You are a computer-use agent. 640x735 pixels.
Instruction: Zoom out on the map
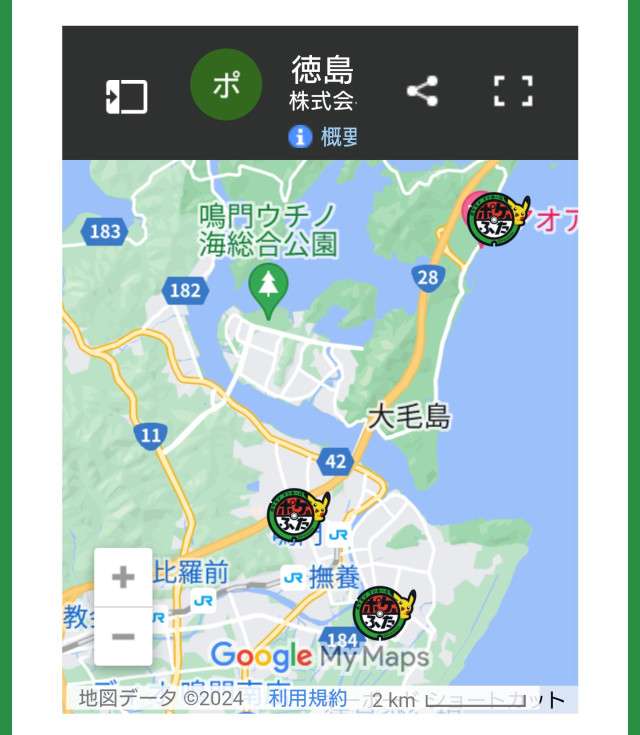pyautogui.click(x=123, y=636)
